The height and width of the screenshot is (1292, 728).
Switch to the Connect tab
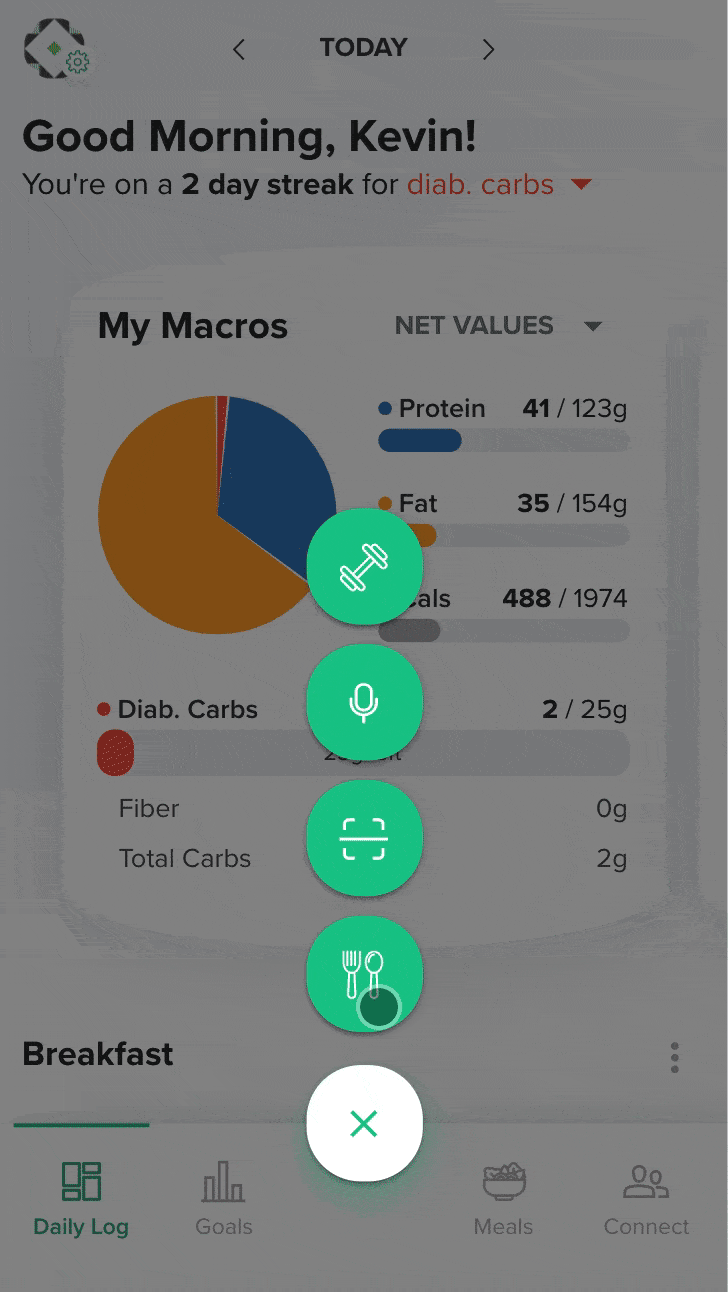646,1199
